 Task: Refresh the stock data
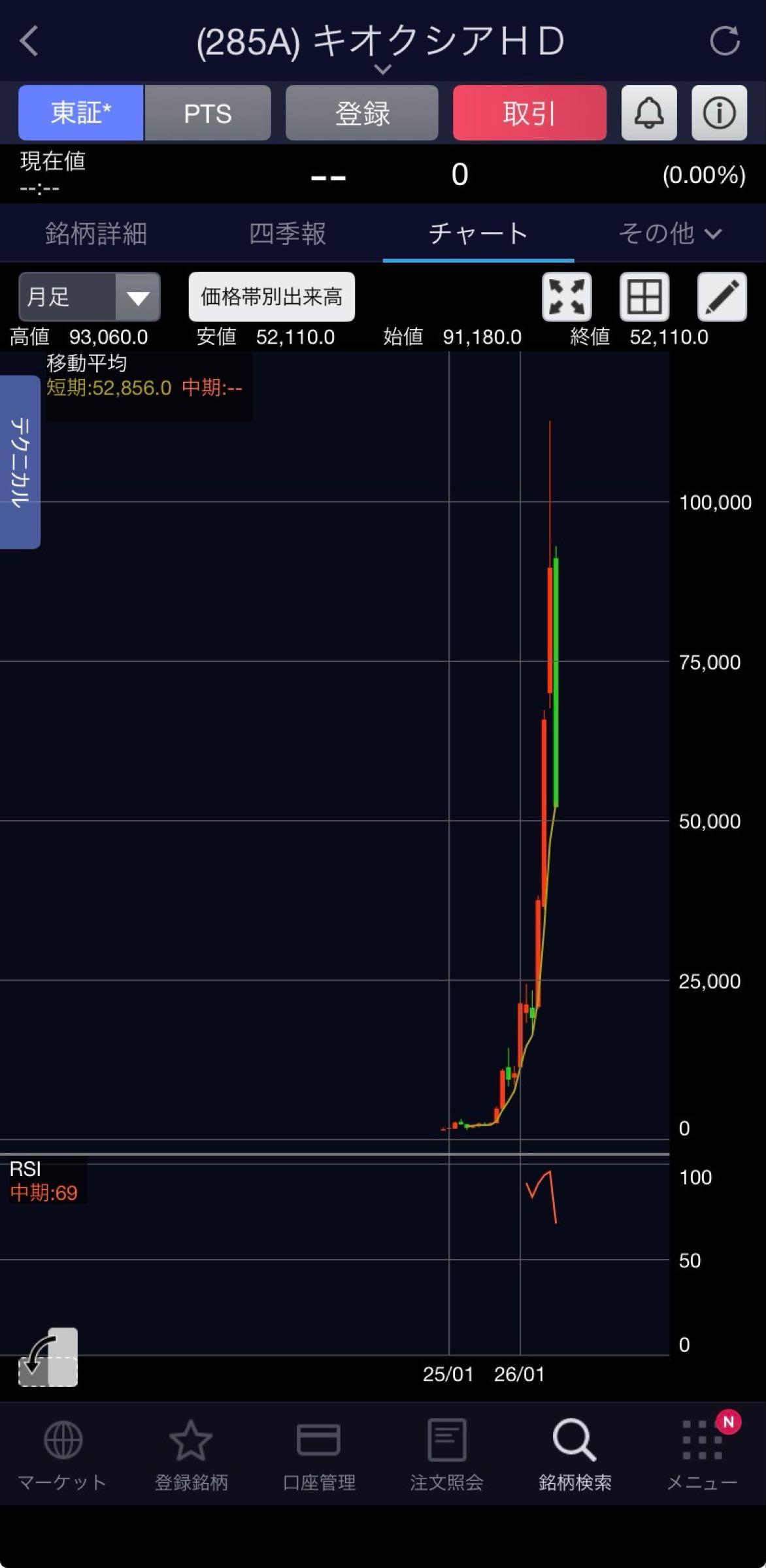point(725,41)
